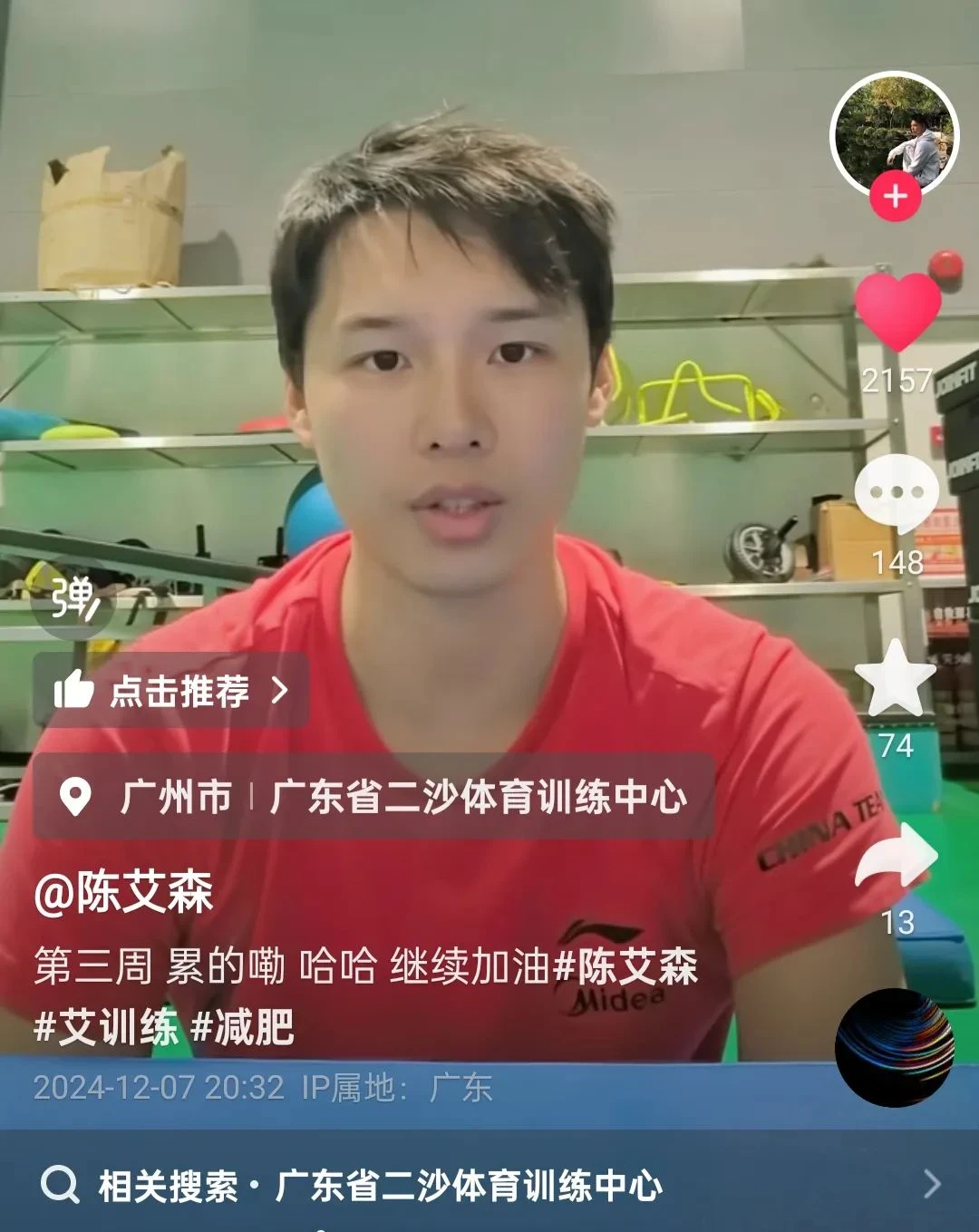Tap 点击推荐 to recommend the video

[x=171, y=692]
